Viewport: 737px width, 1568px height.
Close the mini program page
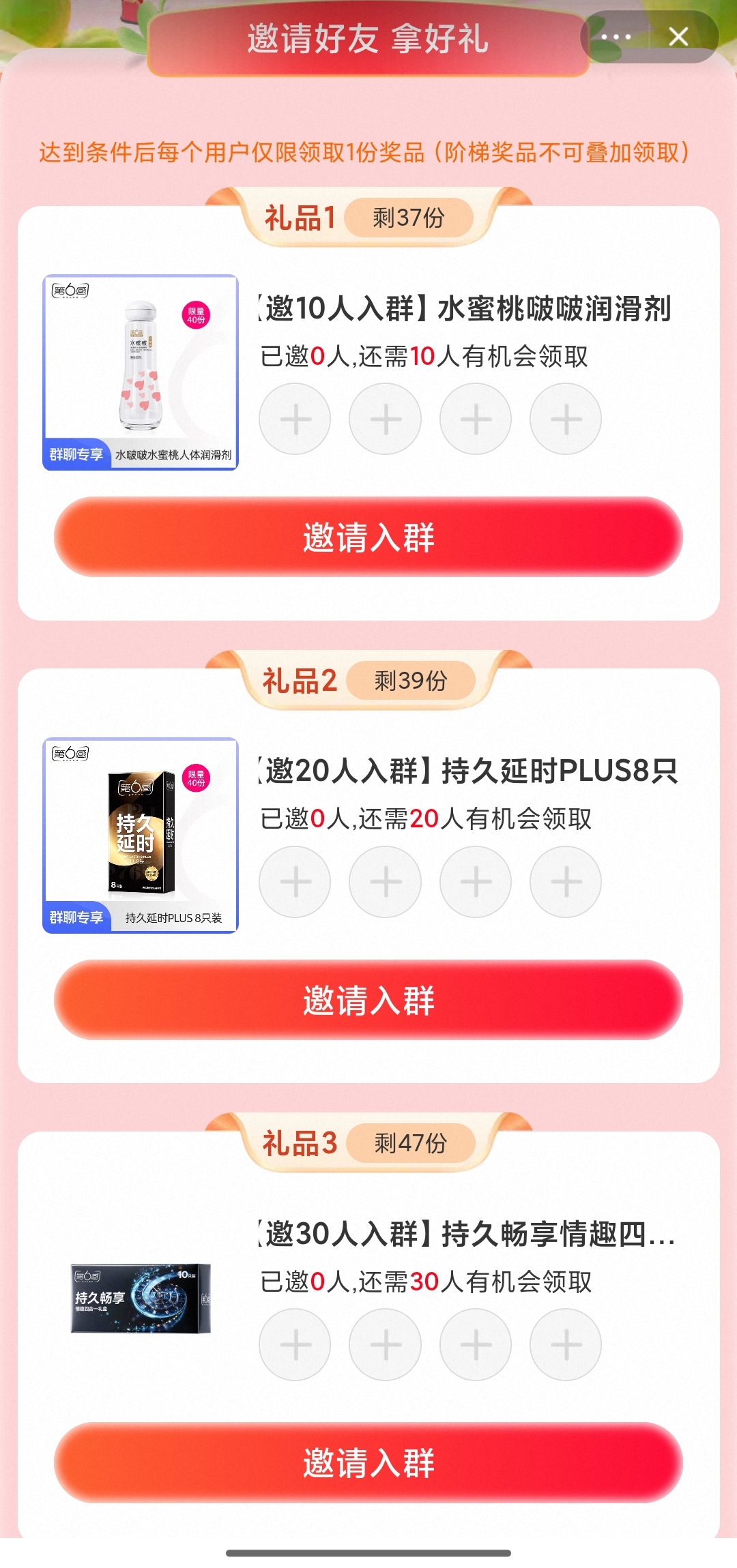coord(678,37)
